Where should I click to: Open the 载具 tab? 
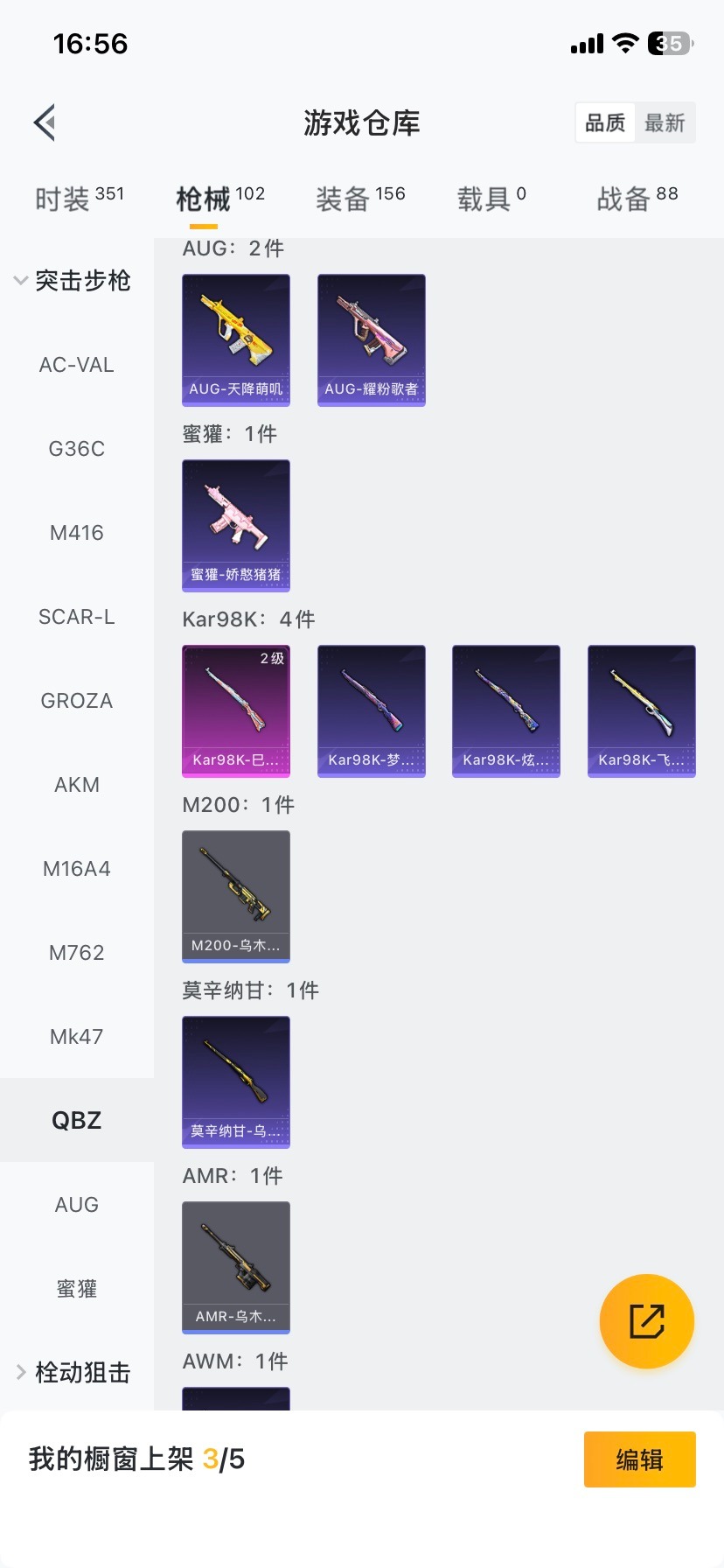click(491, 199)
